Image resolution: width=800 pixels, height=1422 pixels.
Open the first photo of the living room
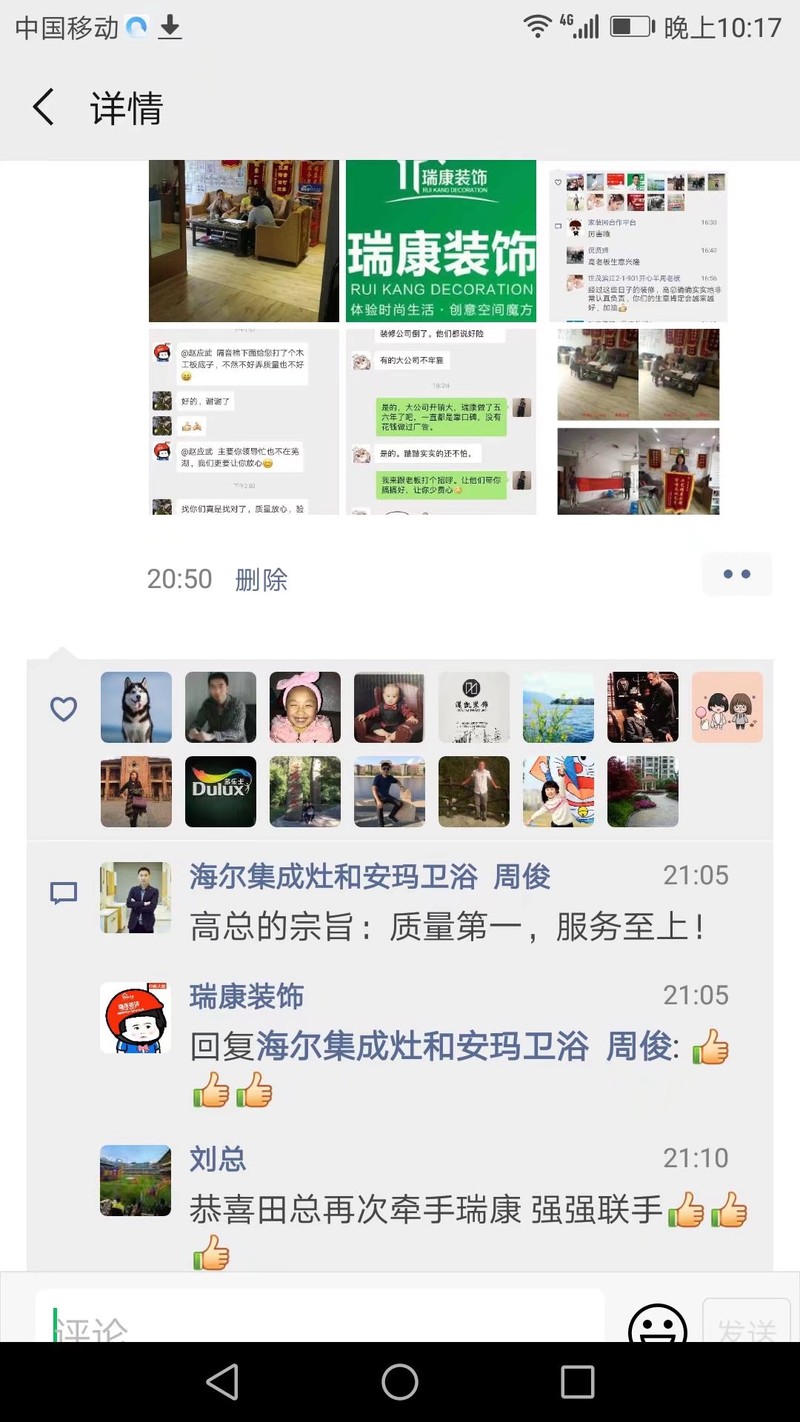[244, 241]
